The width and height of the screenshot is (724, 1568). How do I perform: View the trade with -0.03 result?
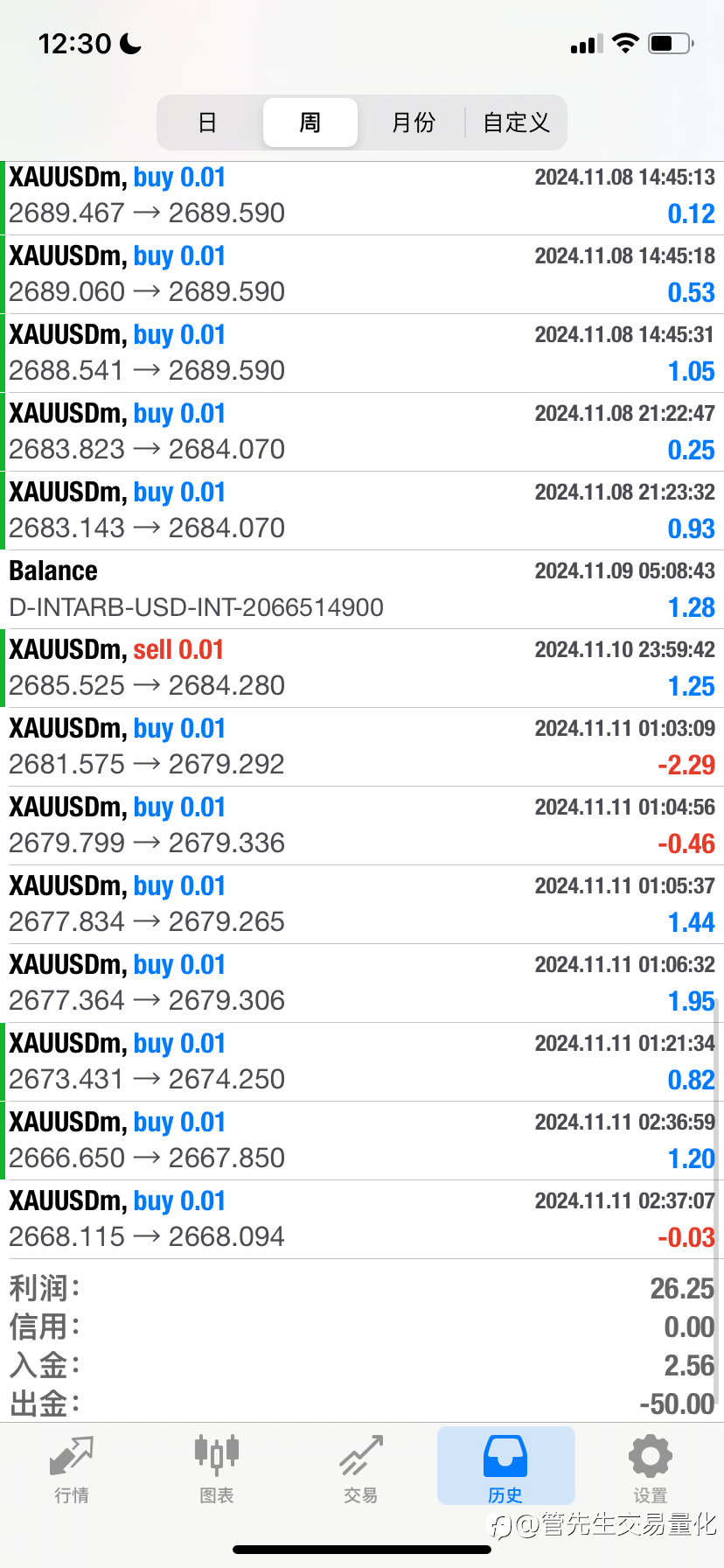click(x=362, y=1220)
